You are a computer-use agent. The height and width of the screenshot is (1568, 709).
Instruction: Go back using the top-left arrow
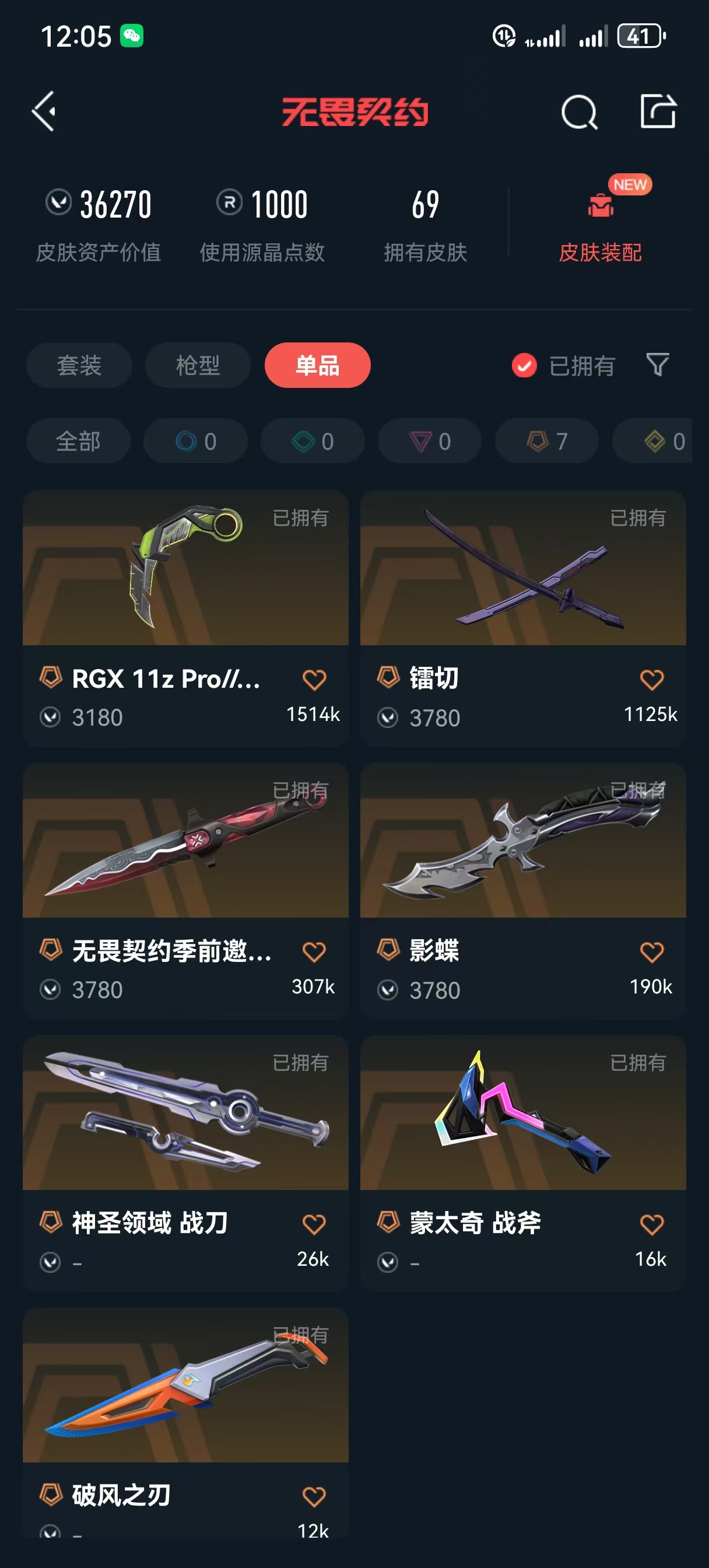(x=44, y=111)
